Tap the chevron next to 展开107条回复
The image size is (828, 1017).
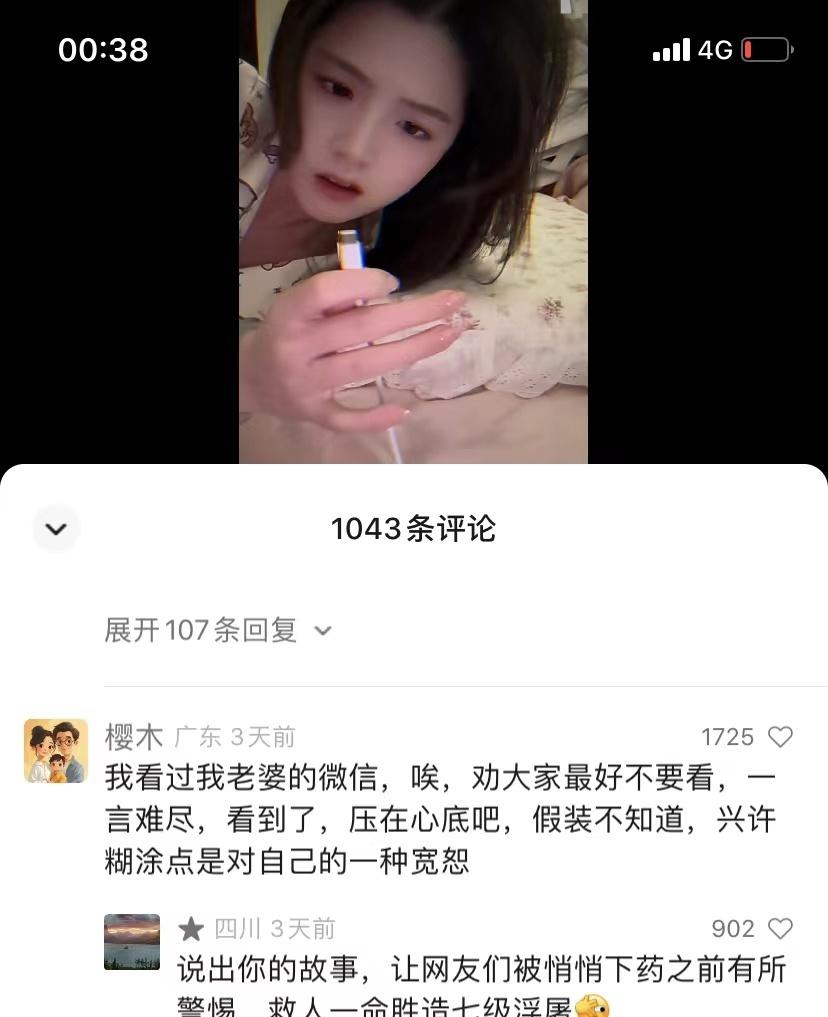tap(322, 631)
